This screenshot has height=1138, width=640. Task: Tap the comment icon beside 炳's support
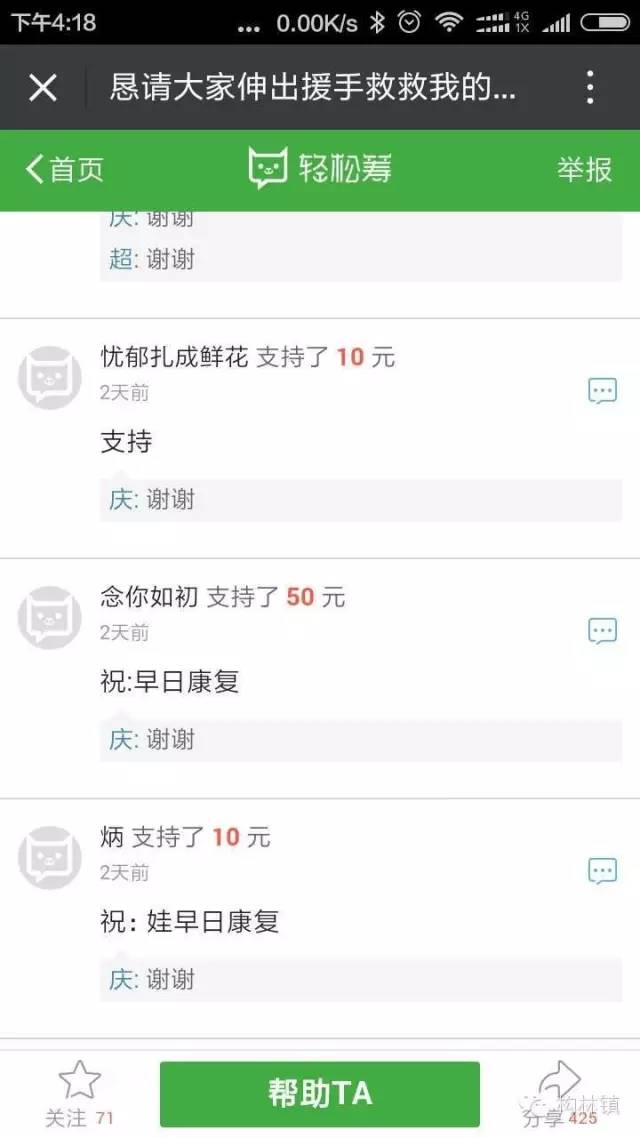pyautogui.click(x=602, y=871)
